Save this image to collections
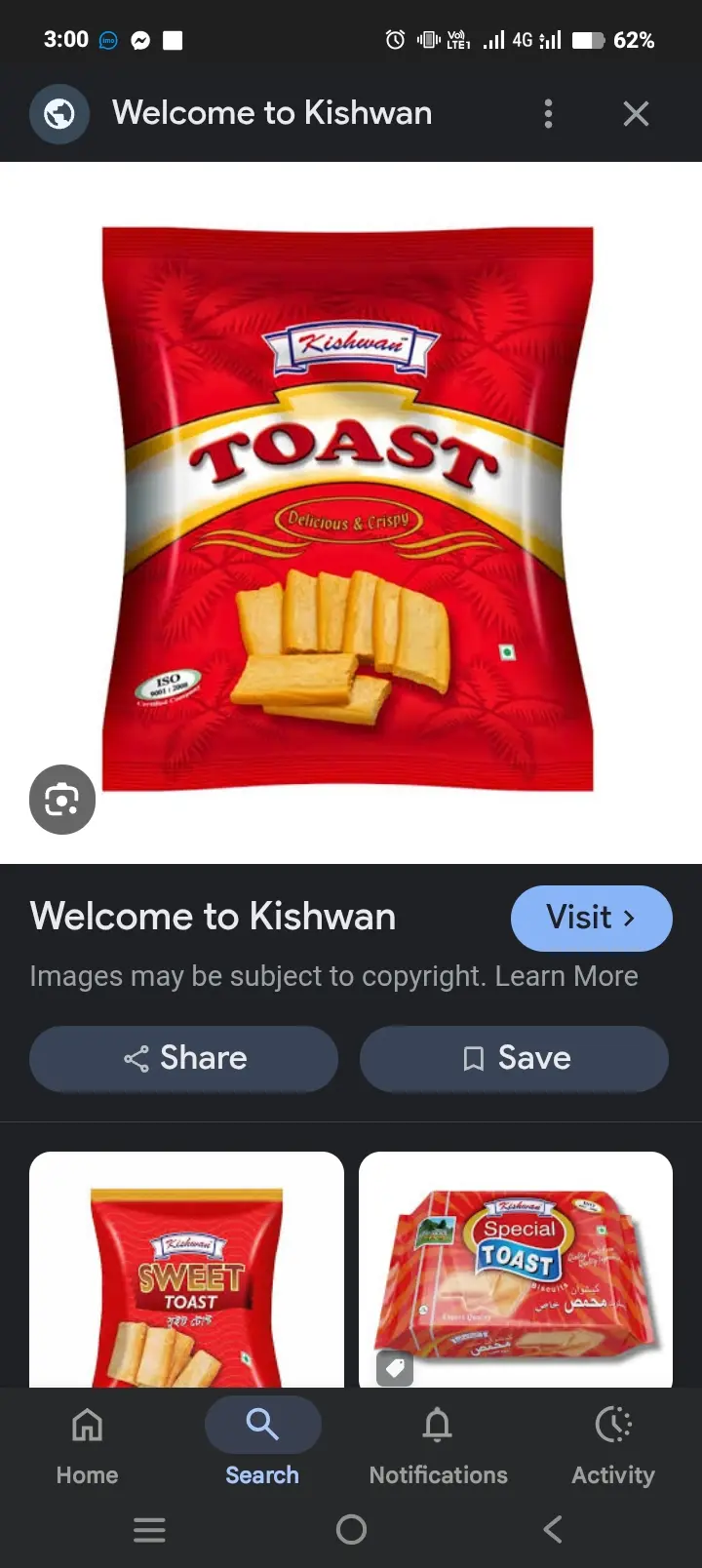 click(514, 1058)
